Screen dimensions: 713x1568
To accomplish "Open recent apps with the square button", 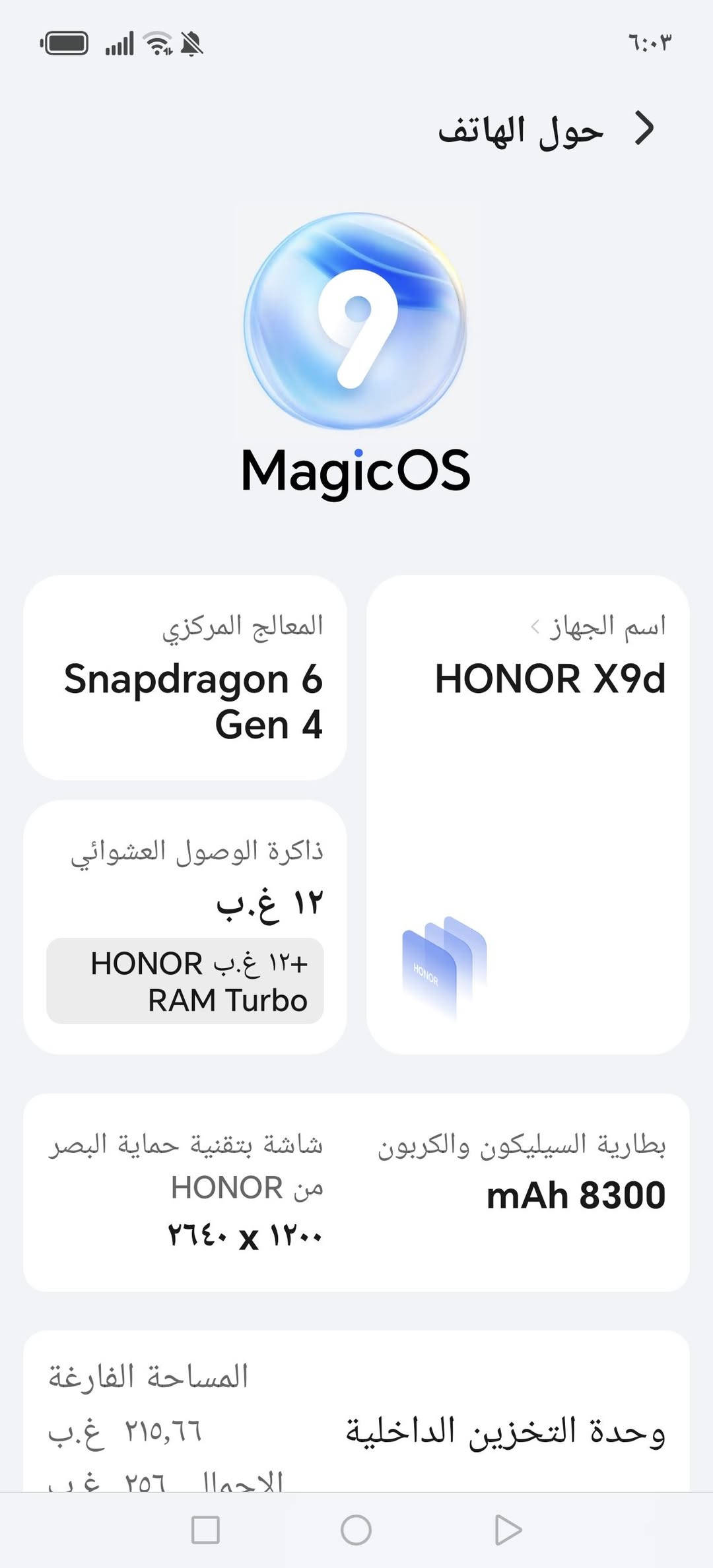I will click(x=205, y=1530).
